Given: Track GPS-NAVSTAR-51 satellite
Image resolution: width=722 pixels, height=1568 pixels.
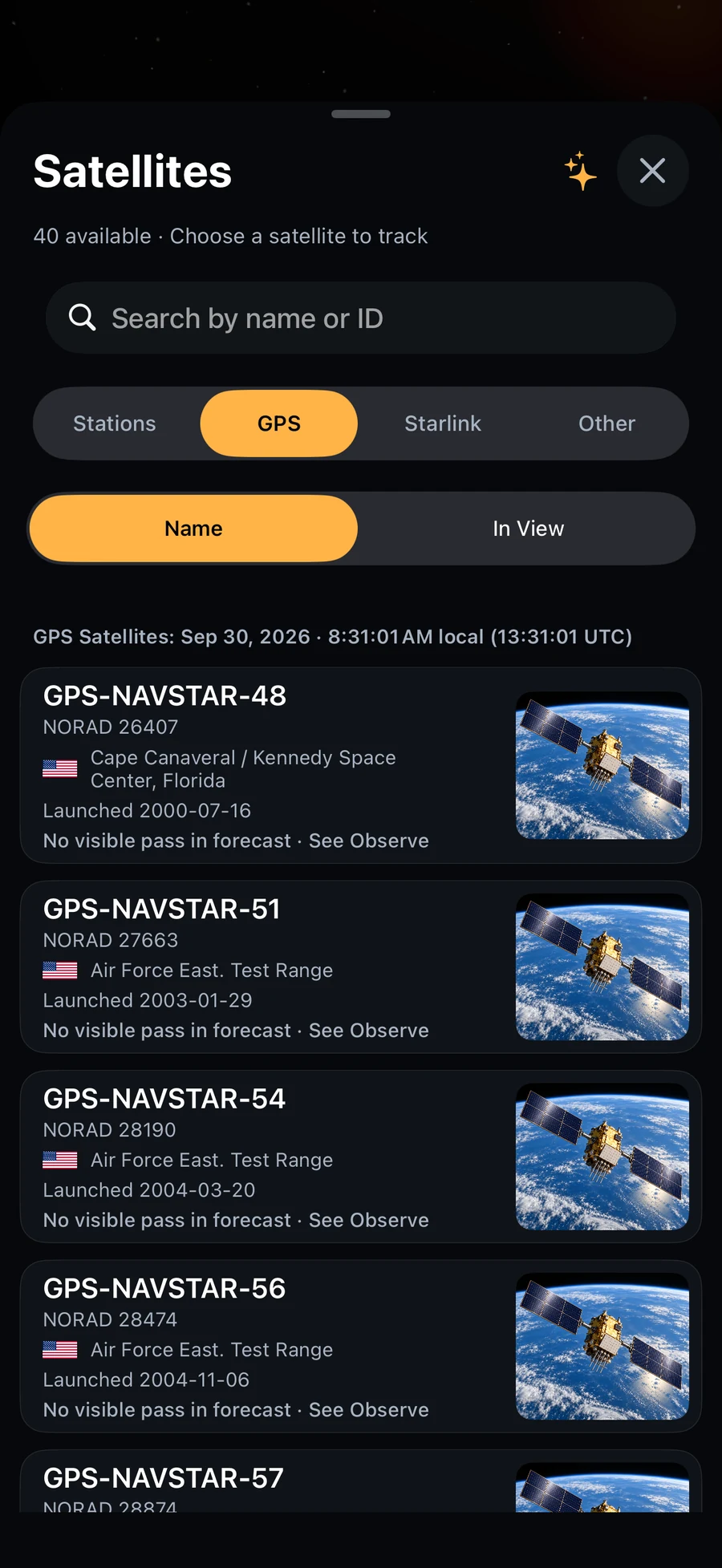Looking at the screenshot, I should [361, 966].
